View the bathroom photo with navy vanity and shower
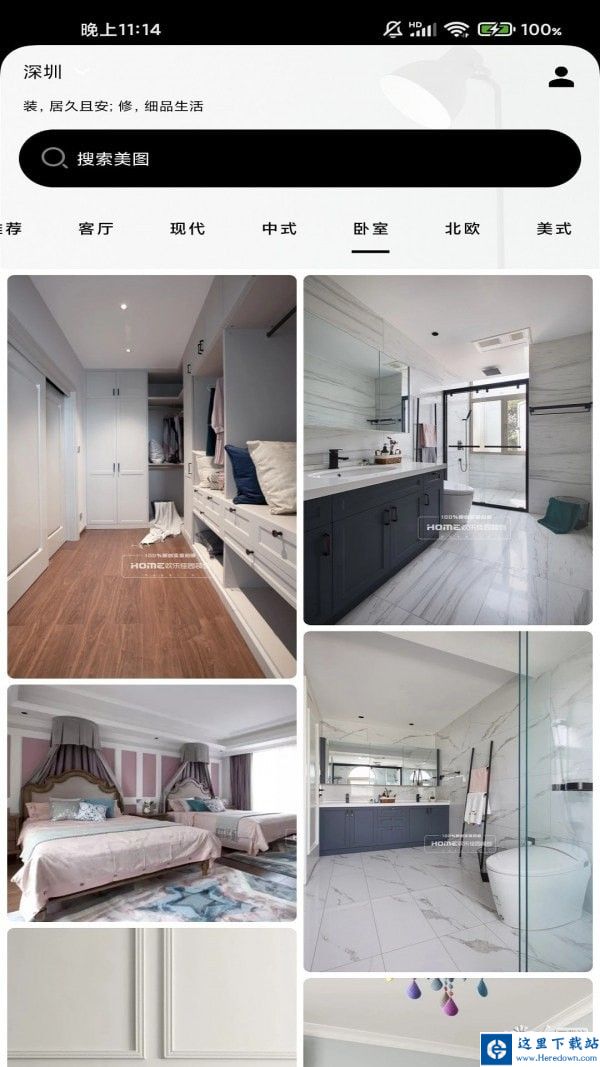Image resolution: width=600 pixels, height=1067 pixels. pos(448,450)
